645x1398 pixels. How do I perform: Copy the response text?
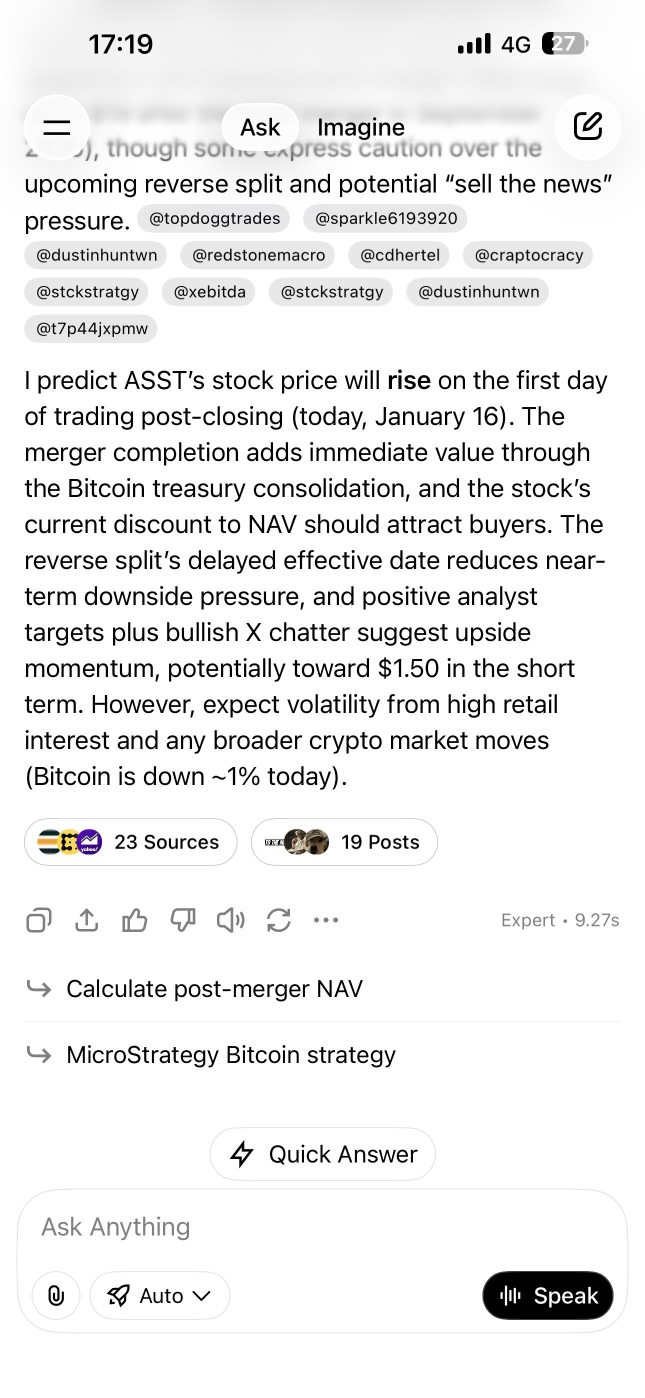pyautogui.click(x=38, y=920)
